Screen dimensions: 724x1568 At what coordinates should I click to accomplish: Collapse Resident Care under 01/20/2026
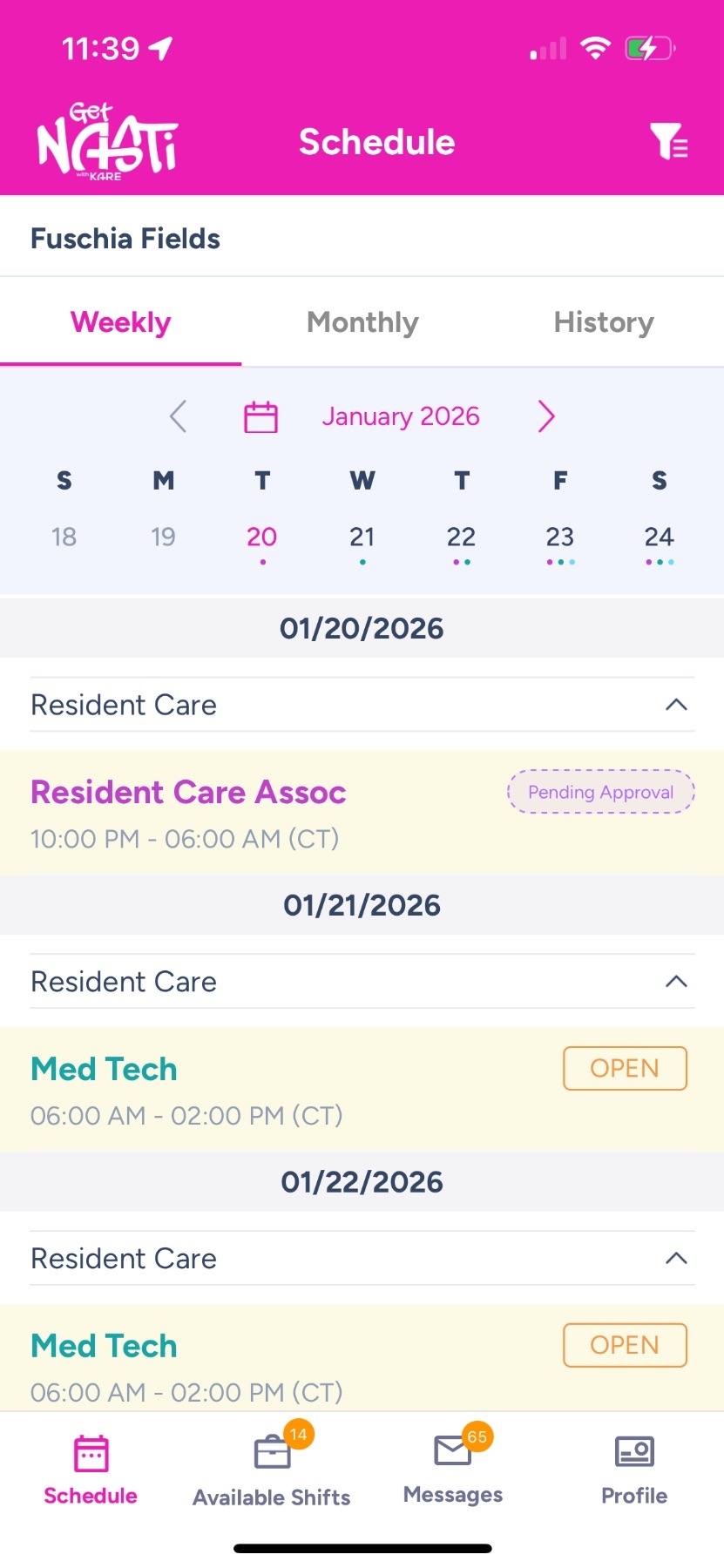click(x=676, y=705)
